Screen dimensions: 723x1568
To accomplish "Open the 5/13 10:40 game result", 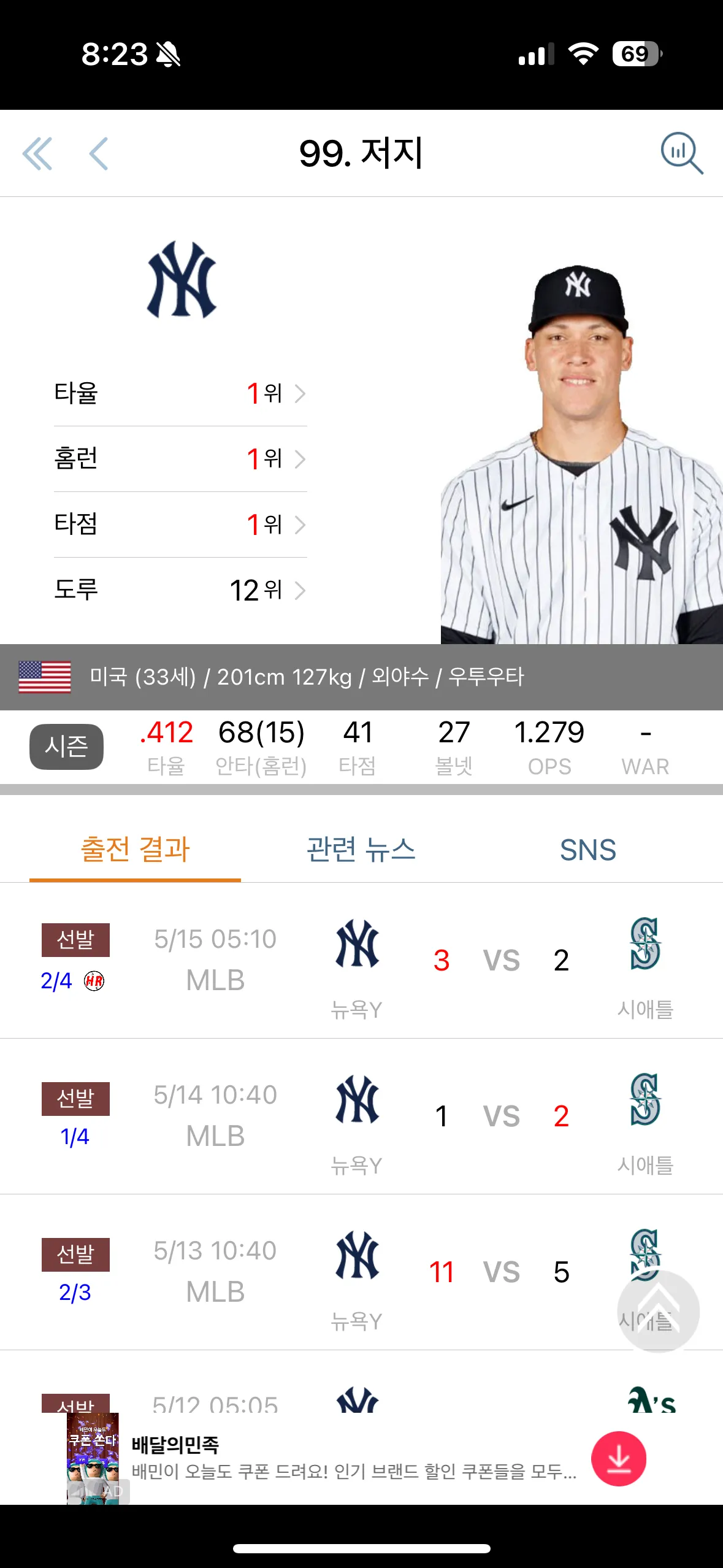I will (x=361, y=1272).
